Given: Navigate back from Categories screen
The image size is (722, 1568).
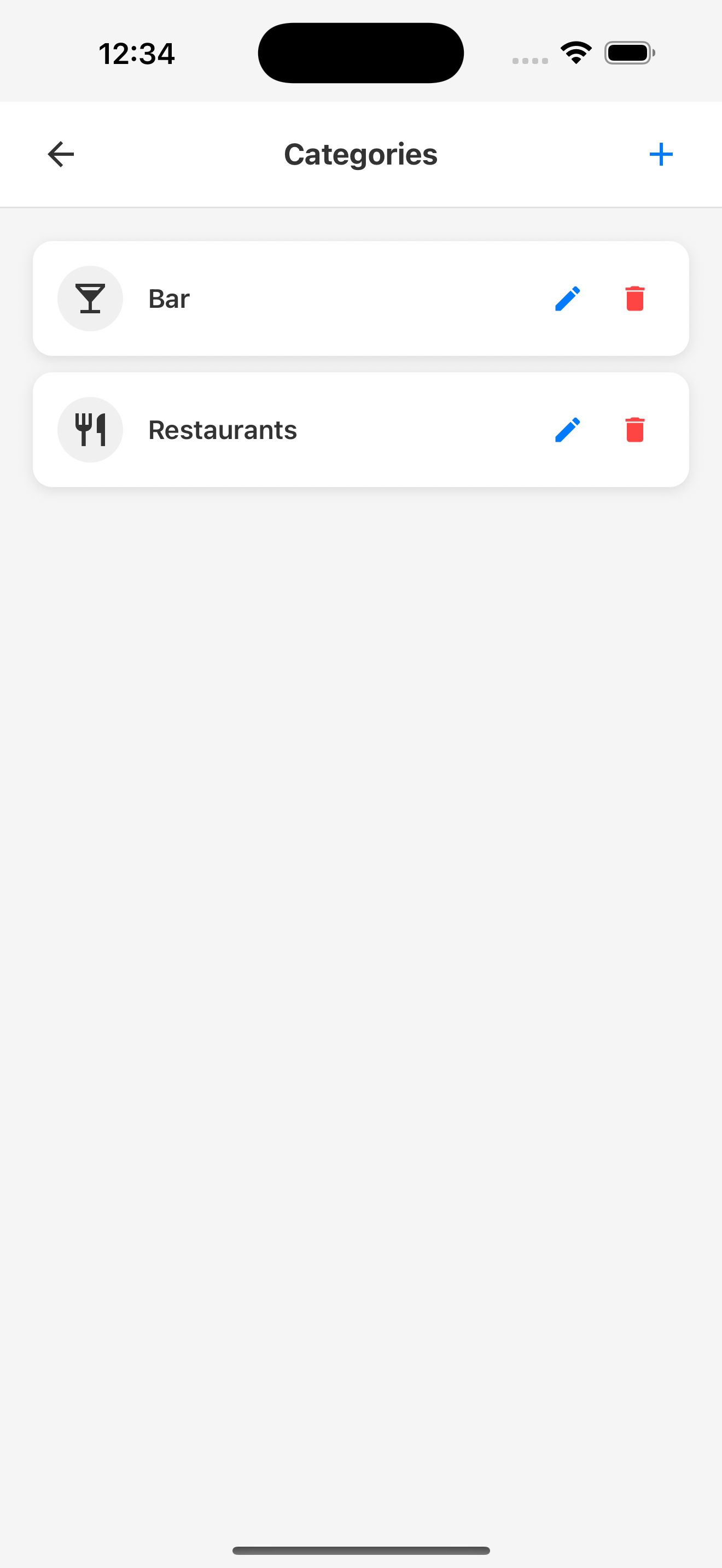Looking at the screenshot, I should pos(60,154).
